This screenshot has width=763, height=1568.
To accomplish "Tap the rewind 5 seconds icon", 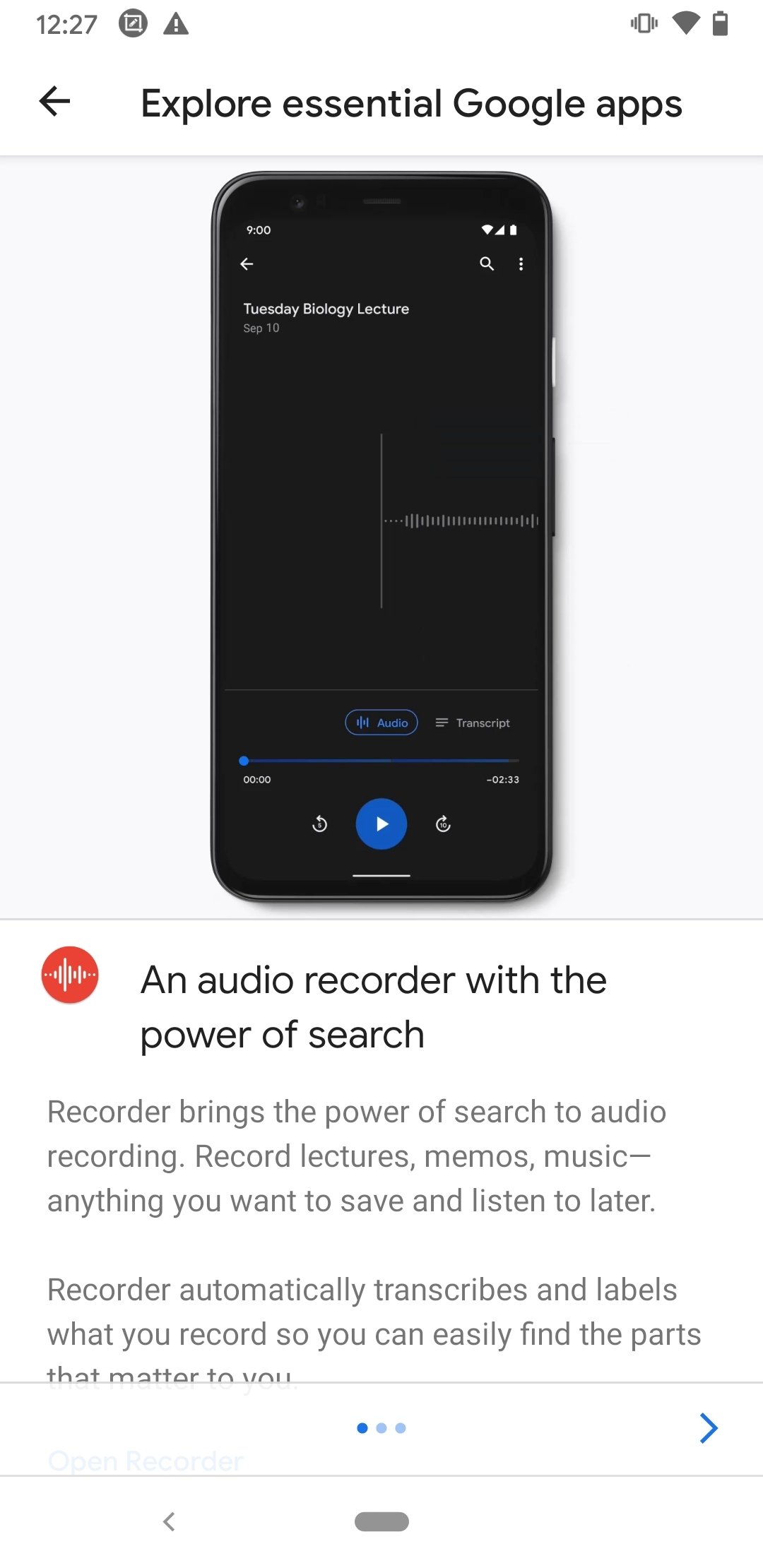I will click(319, 824).
